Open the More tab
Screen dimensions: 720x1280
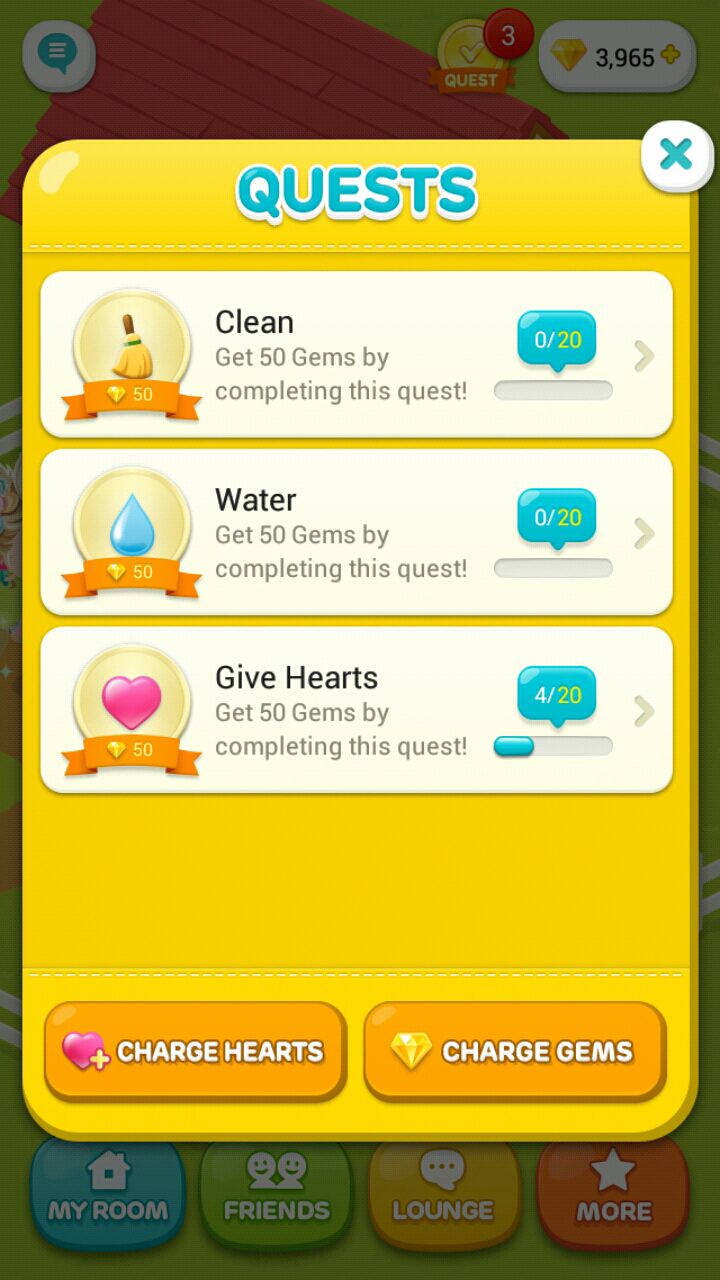click(x=613, y=1190)
